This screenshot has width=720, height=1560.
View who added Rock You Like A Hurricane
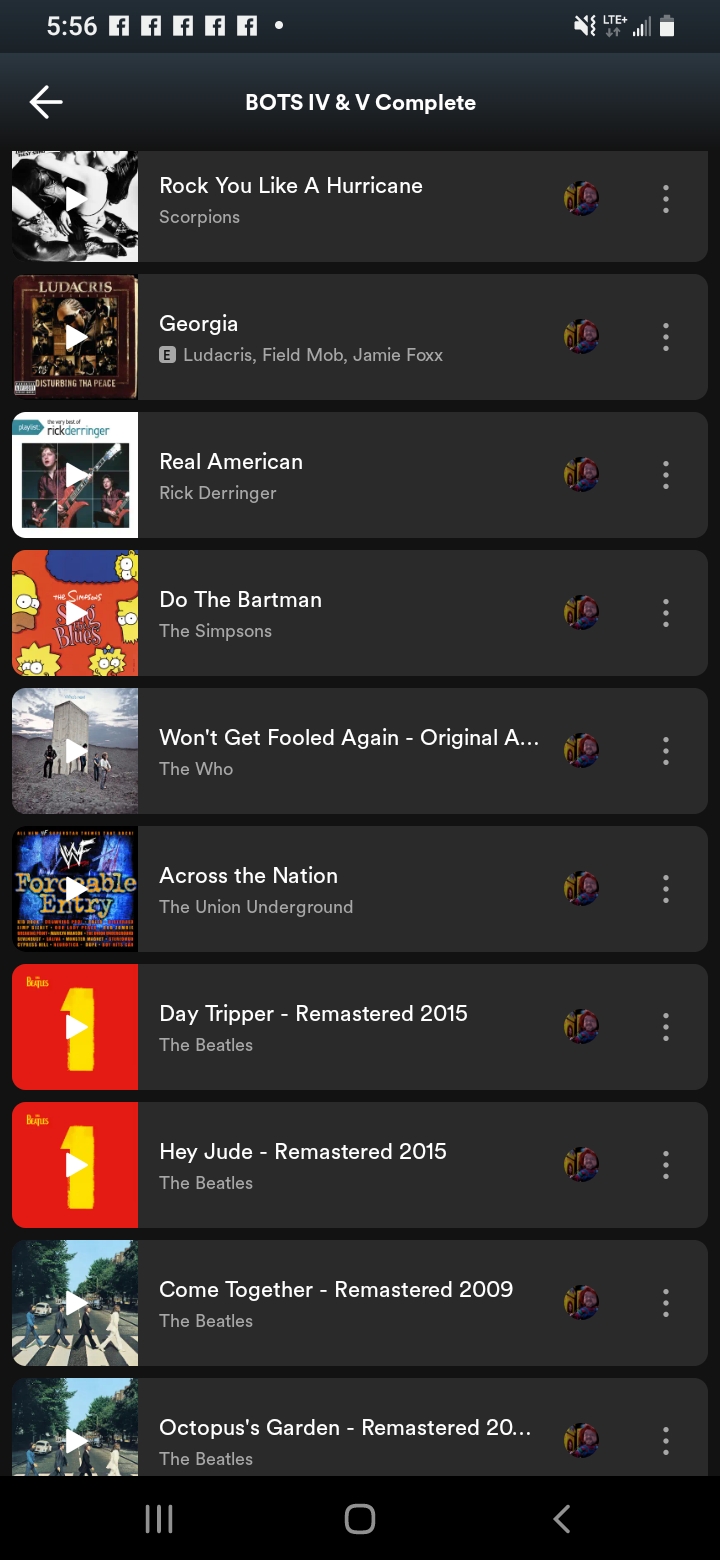[x=581, y=199]
